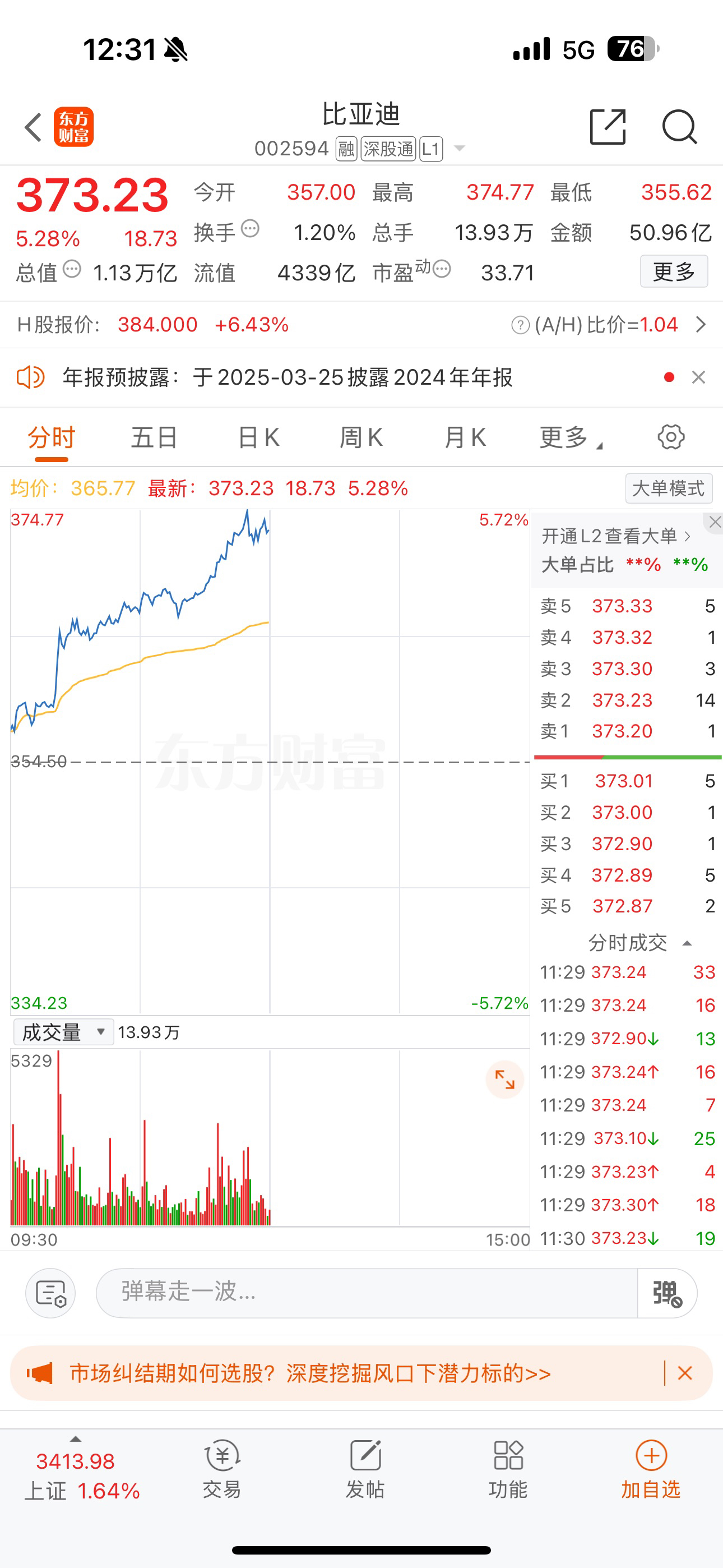Share this stock page
Screen dimensions: 723x1568
click(608, 127)
